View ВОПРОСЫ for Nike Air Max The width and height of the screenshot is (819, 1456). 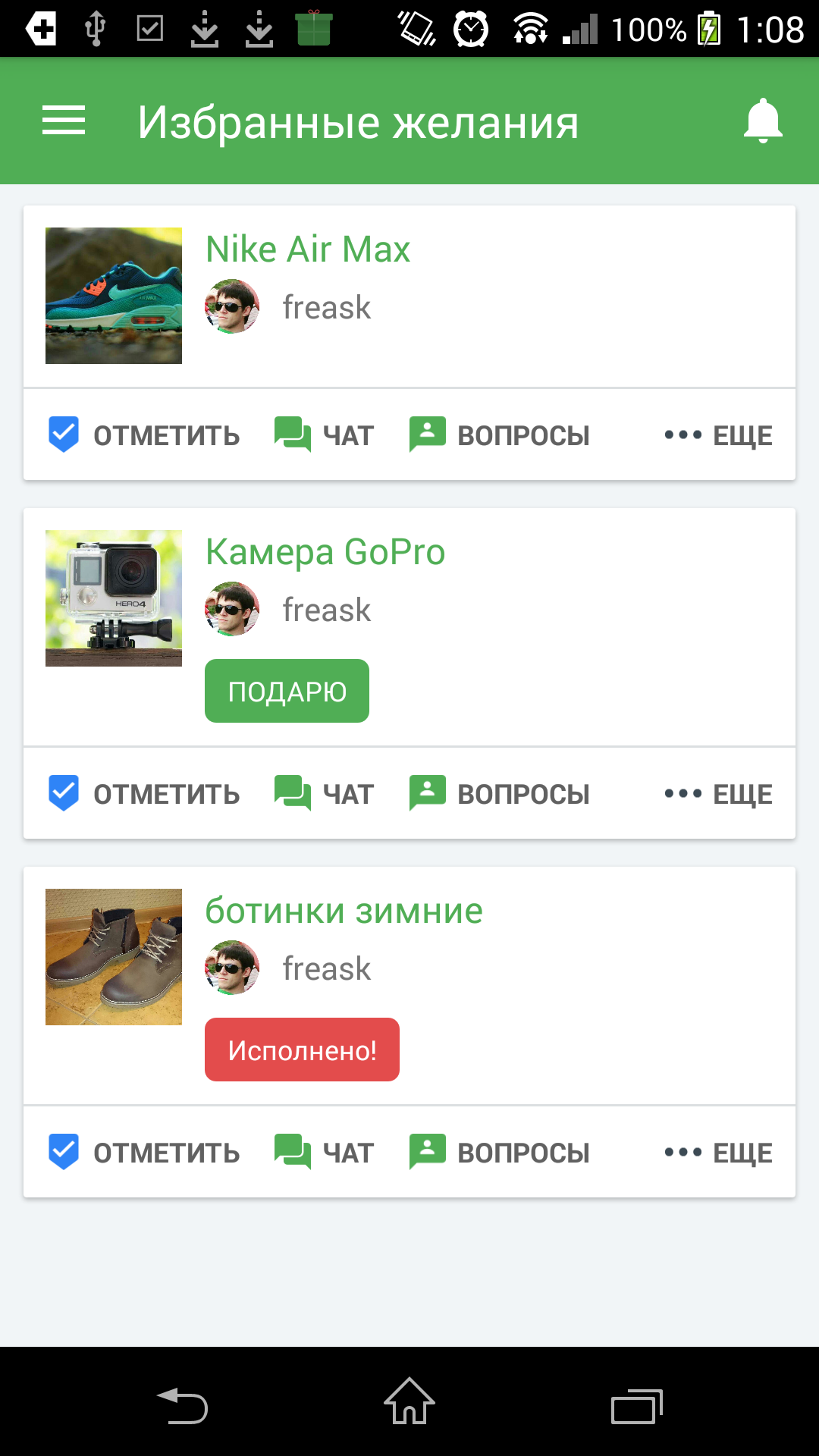(x=500, y=435)
